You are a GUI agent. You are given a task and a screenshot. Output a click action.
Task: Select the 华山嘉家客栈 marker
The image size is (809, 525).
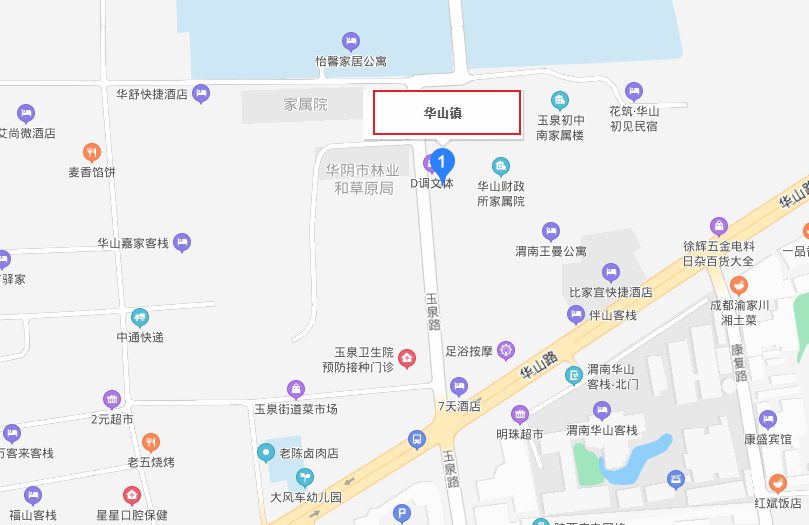(182, 242)
